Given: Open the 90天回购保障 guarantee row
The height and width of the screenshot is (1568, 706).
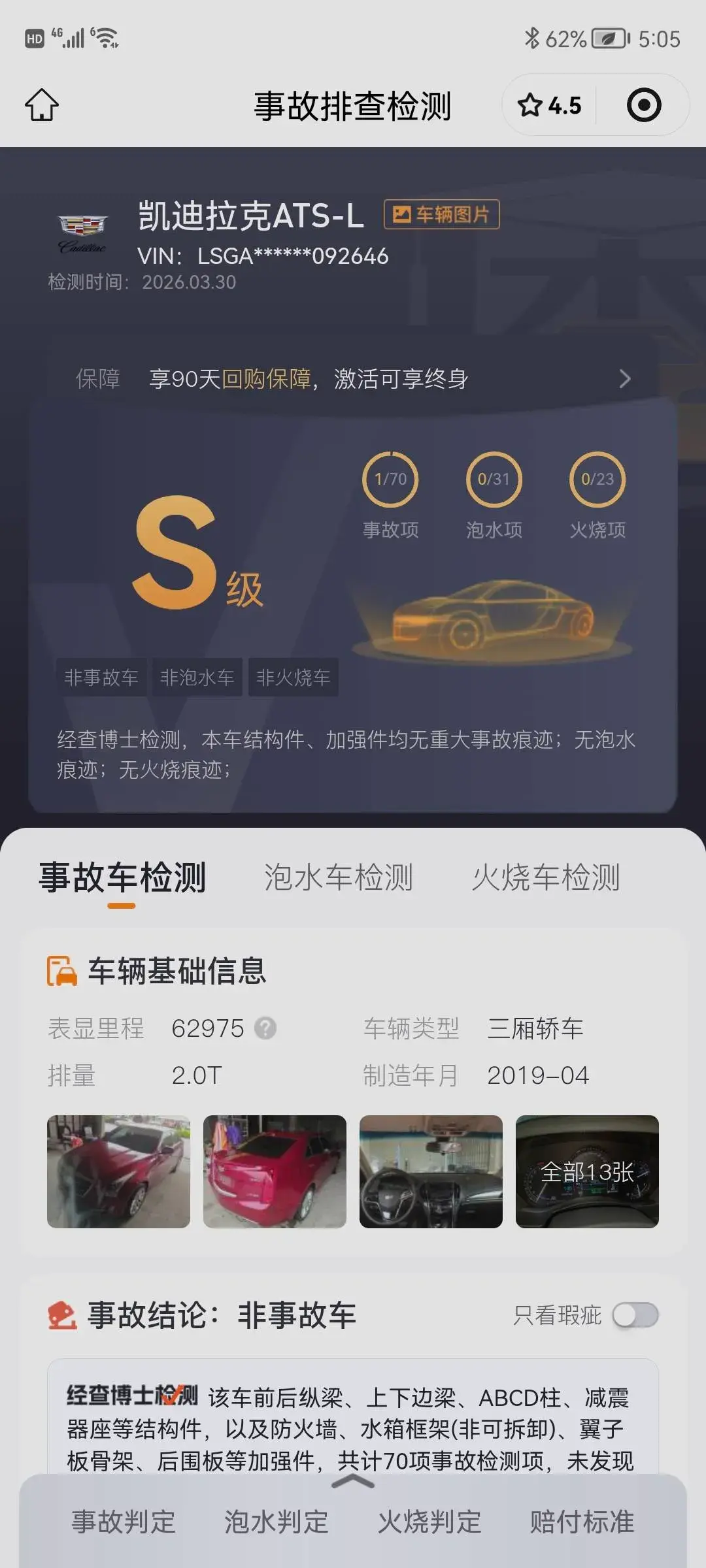Looking at the screenshot, I should 353,378.
